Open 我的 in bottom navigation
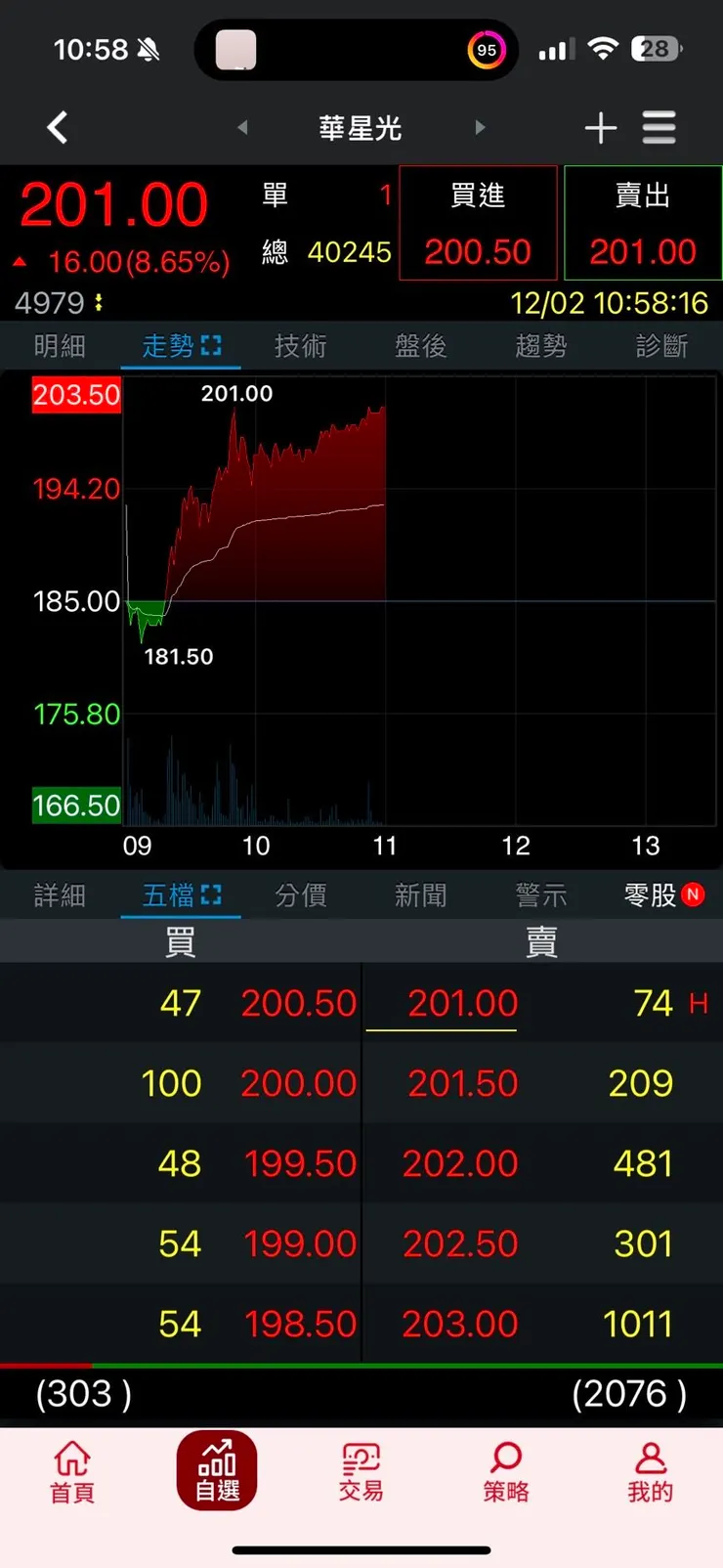The image size is (723, 1568). tap(650, 1471)
